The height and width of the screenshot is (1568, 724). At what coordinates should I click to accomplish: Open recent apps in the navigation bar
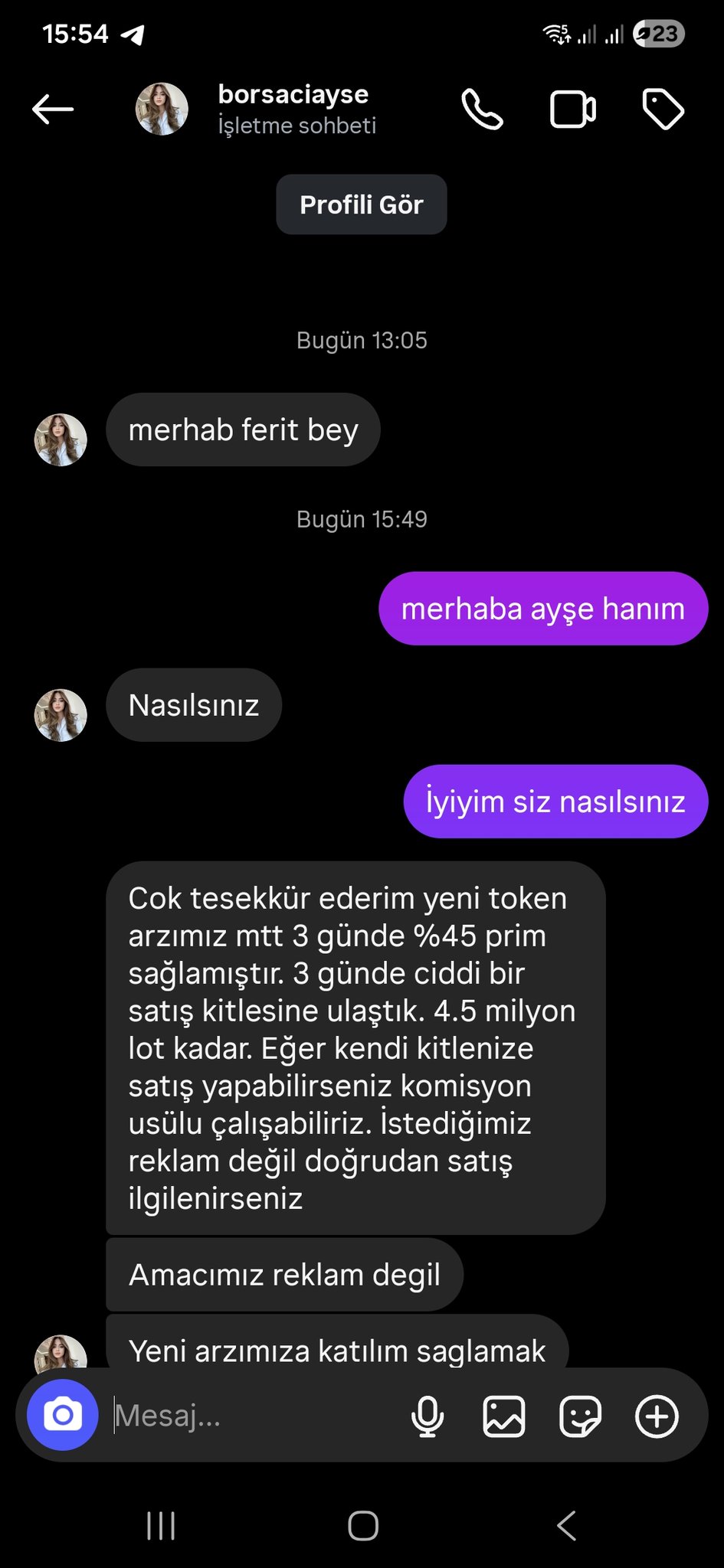tap(161, 1526)
